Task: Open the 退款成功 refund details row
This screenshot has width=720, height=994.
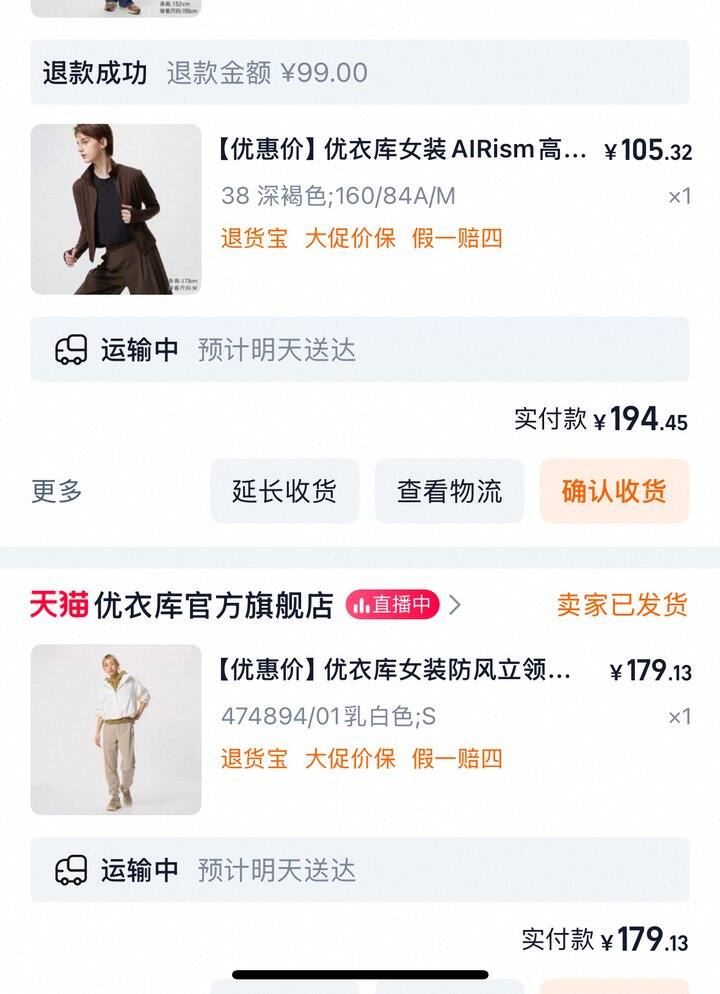Action: coord(359,73)
